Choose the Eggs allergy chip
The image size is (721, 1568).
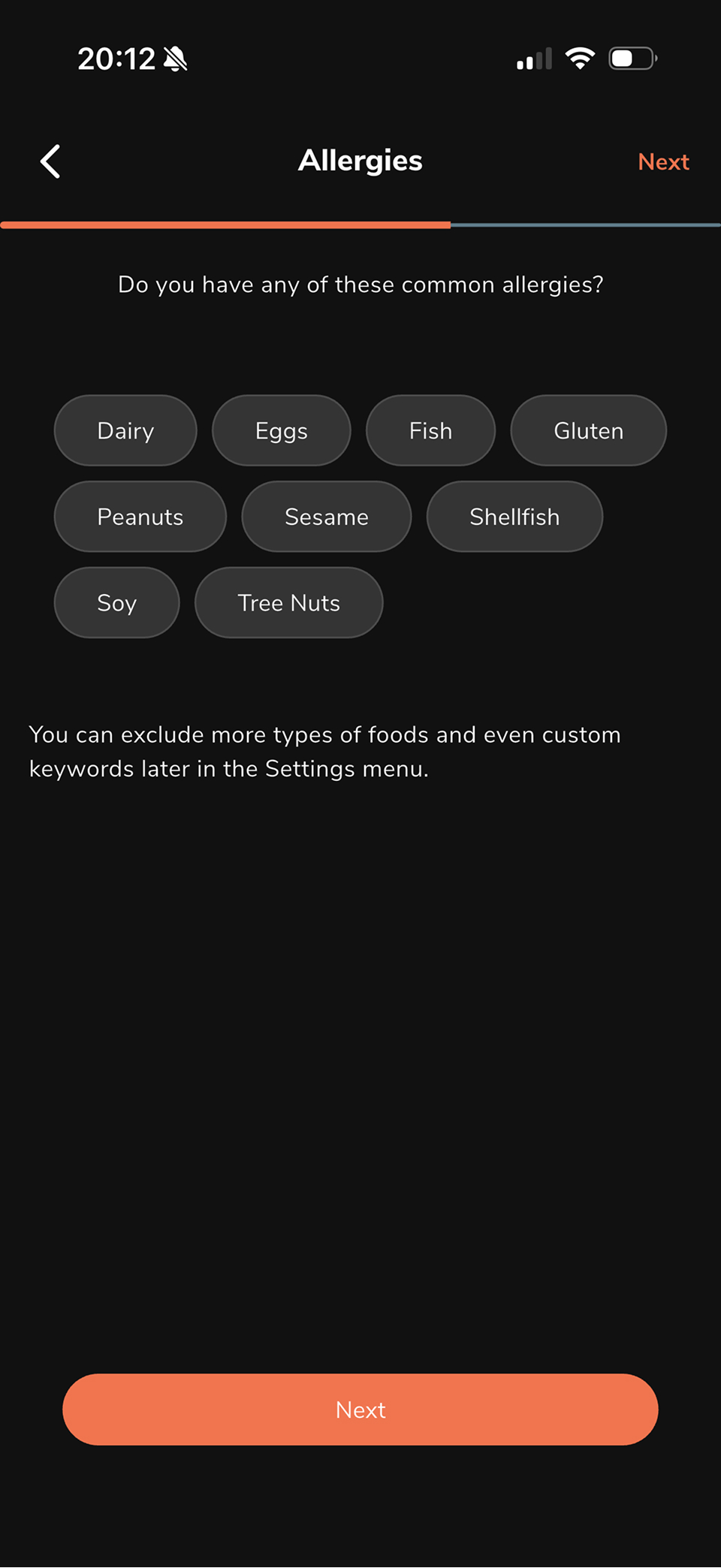point(282,431)
